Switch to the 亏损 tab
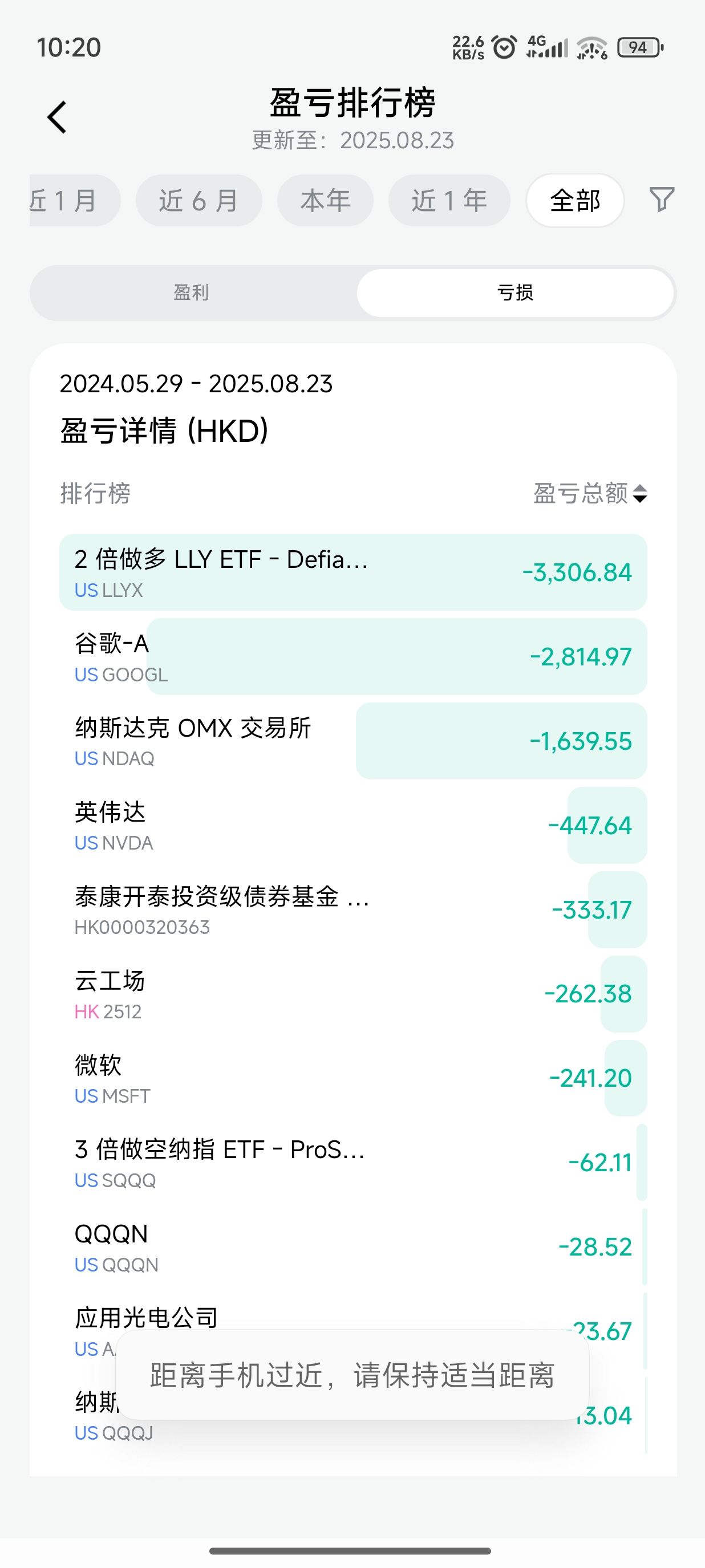Viewport: 705px width, 1568px height. coord(515,293)
